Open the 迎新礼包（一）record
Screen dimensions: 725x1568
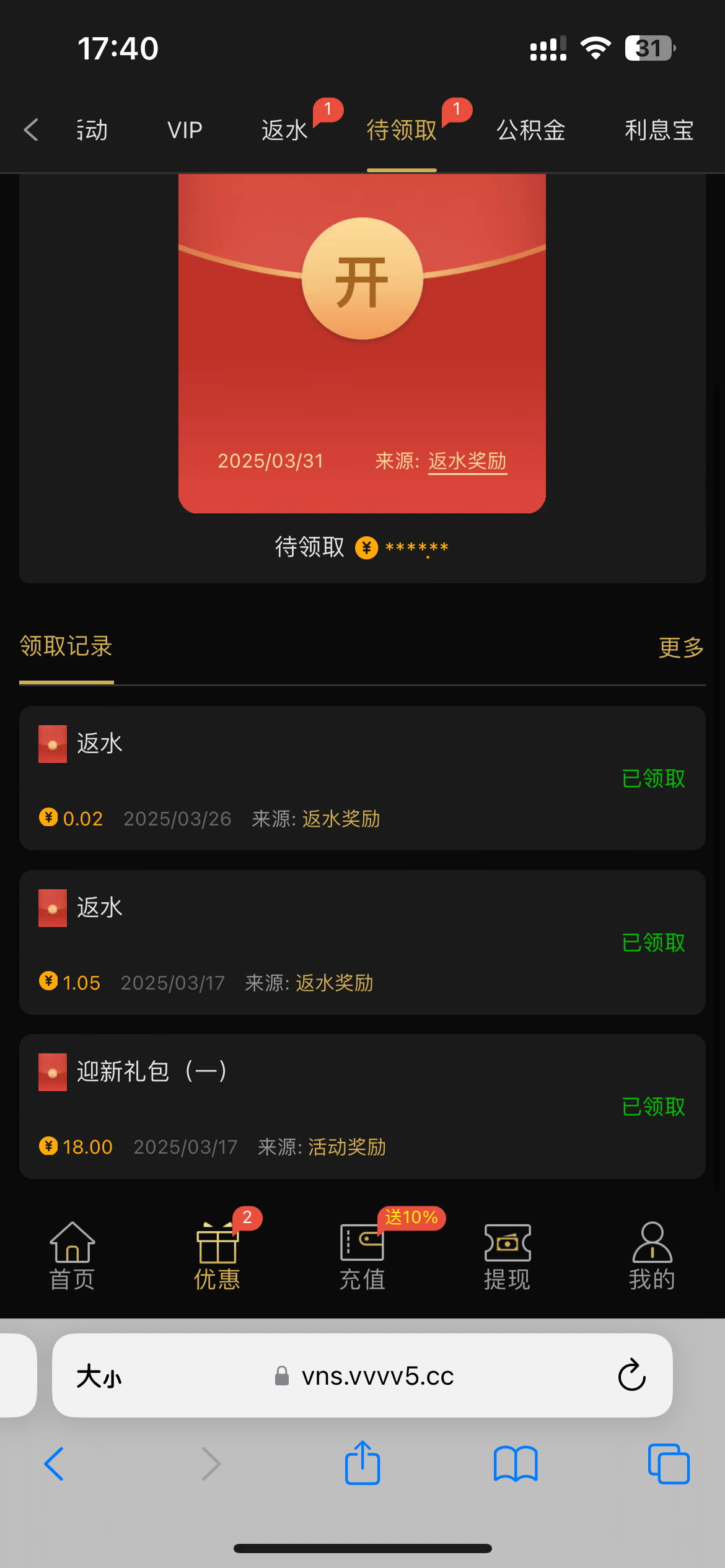pyautogui.click(x=362, y=1107)
